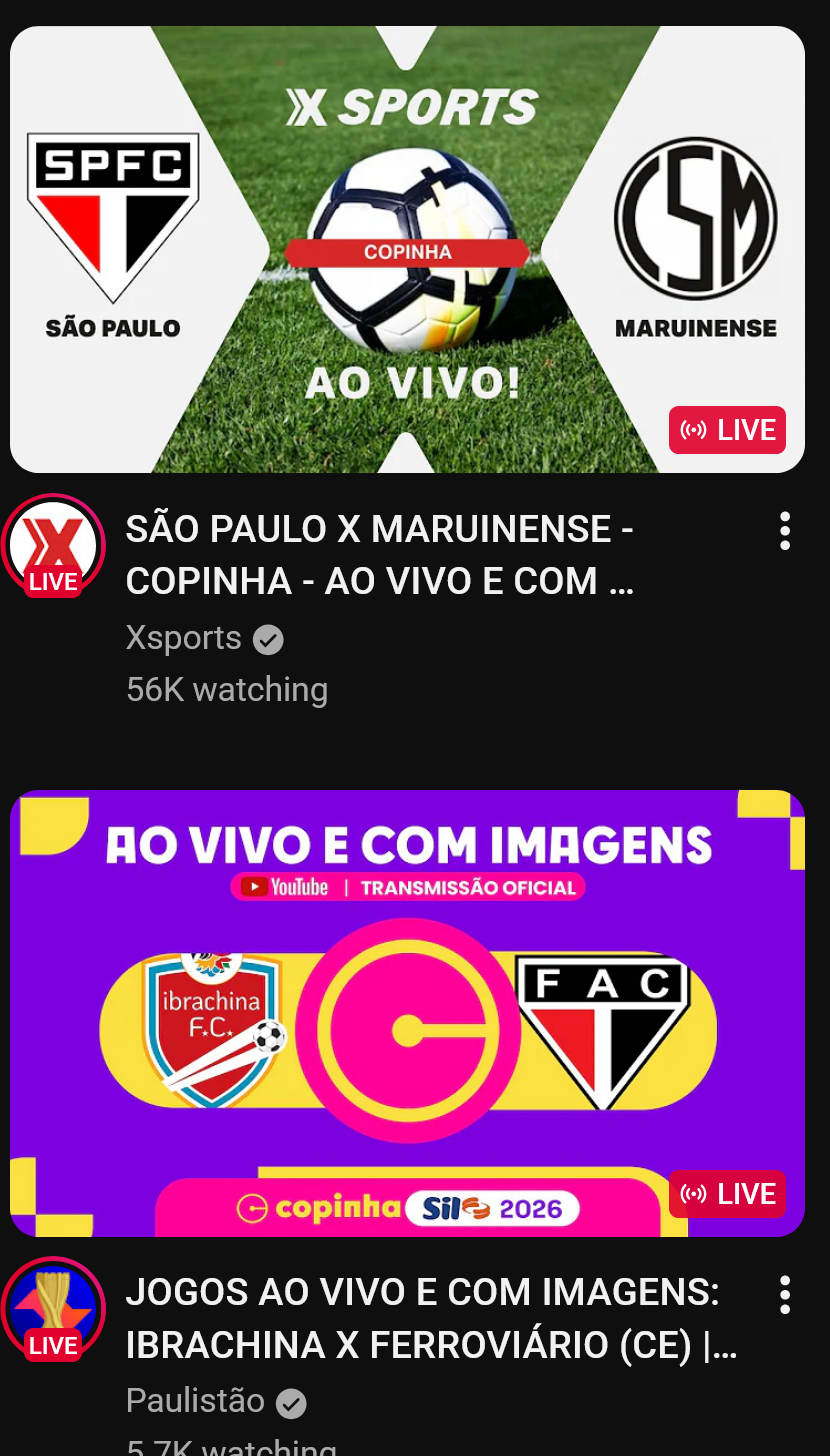Image resolution: width=830 pixels, height=1456 pixels.
Task: Open more options for São Paulo x Maruinense
Action: 785,531
